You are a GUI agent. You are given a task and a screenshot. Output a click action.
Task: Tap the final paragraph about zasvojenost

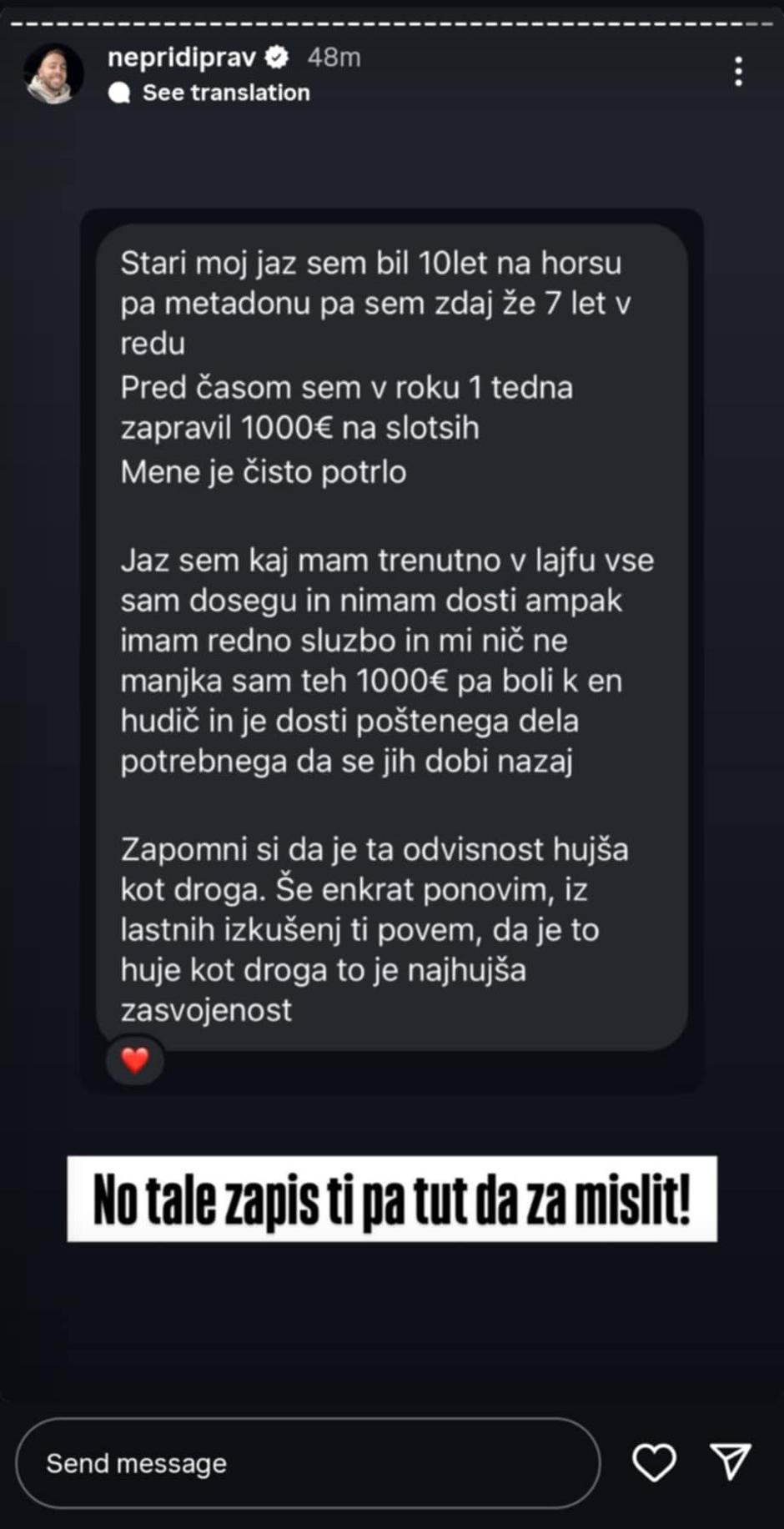pyautogui.click(x=375, y=928)
